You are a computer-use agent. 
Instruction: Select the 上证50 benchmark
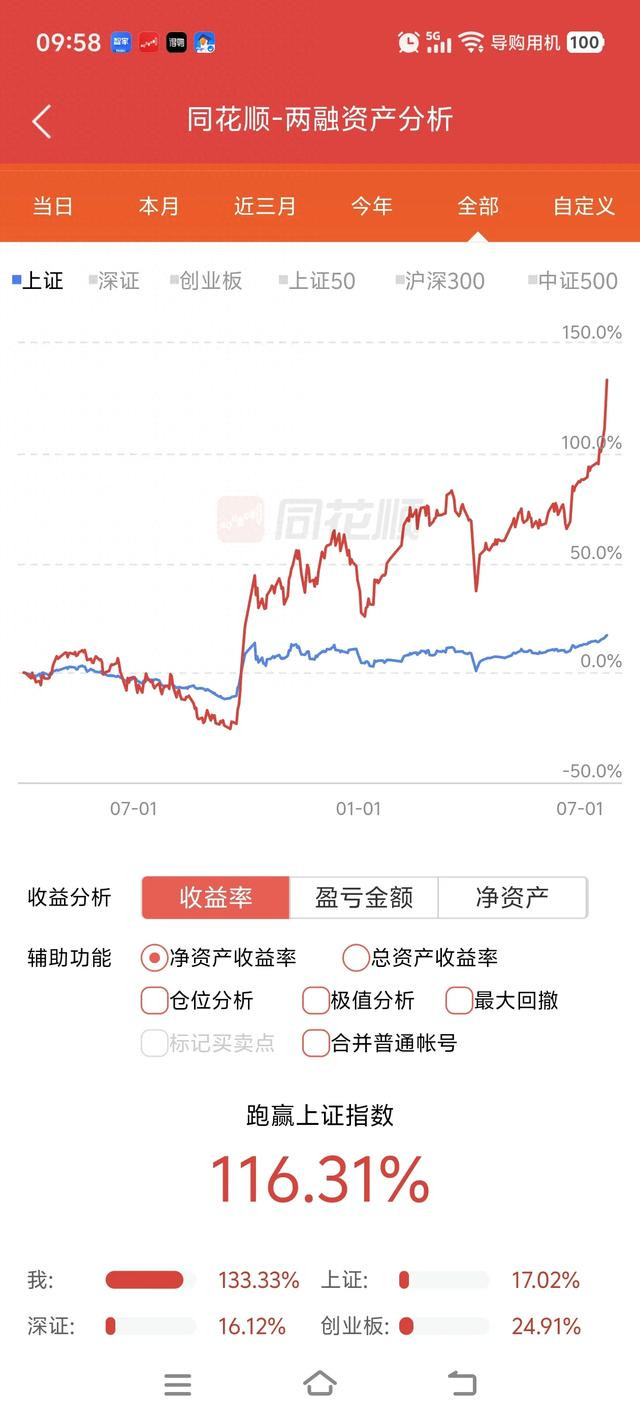click(316, 281)
